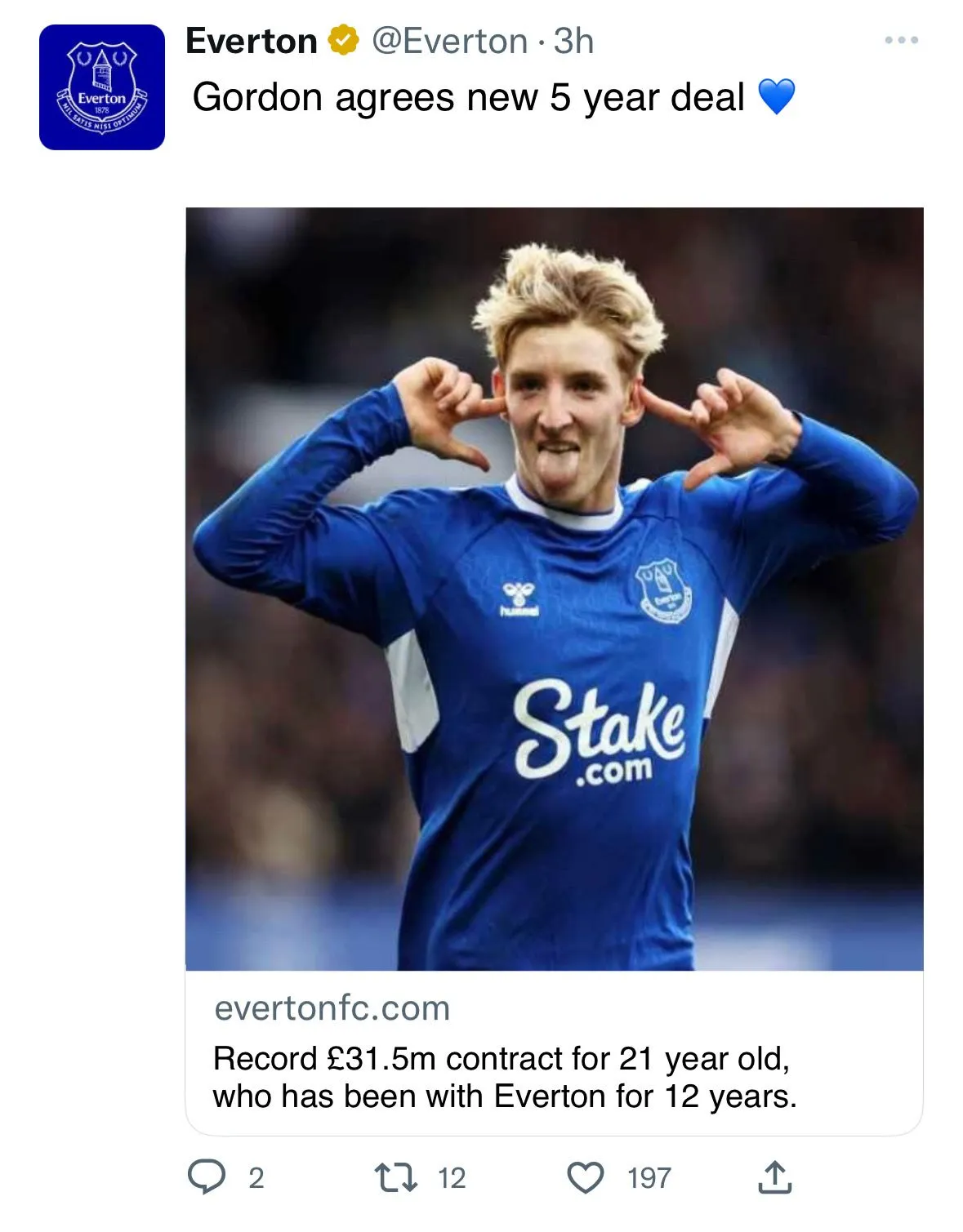Retweet the Gordon contract post

[x=396, y=1177]
